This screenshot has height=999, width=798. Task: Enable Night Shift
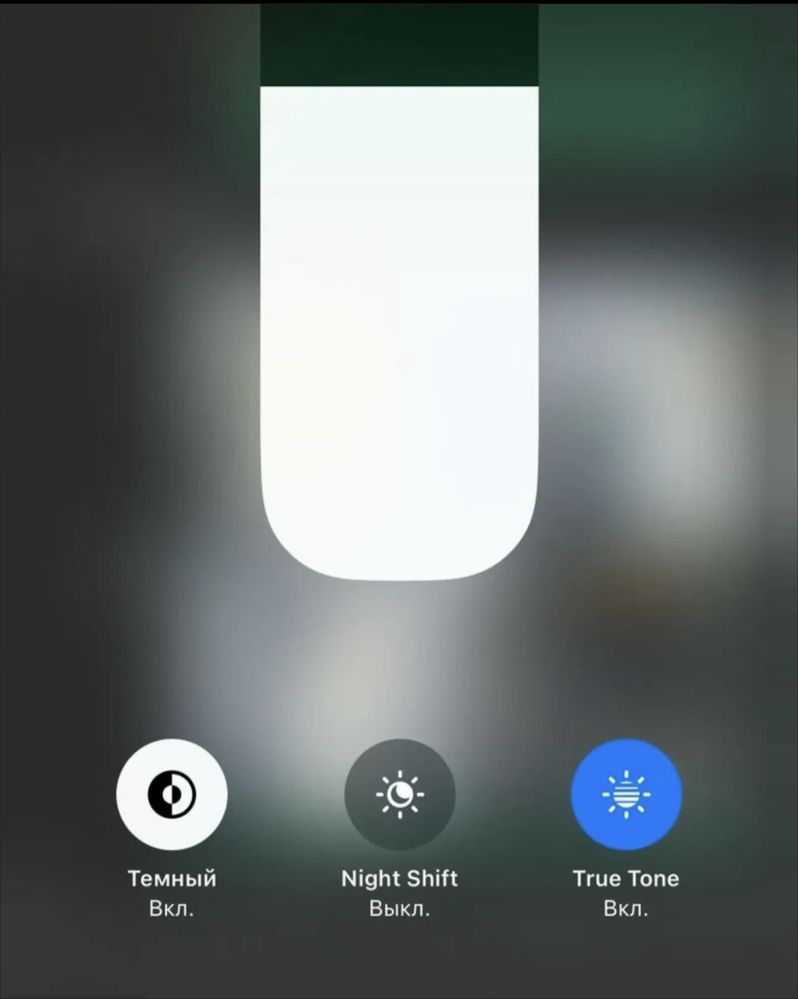pyautogui.click(x=399, y=795)
